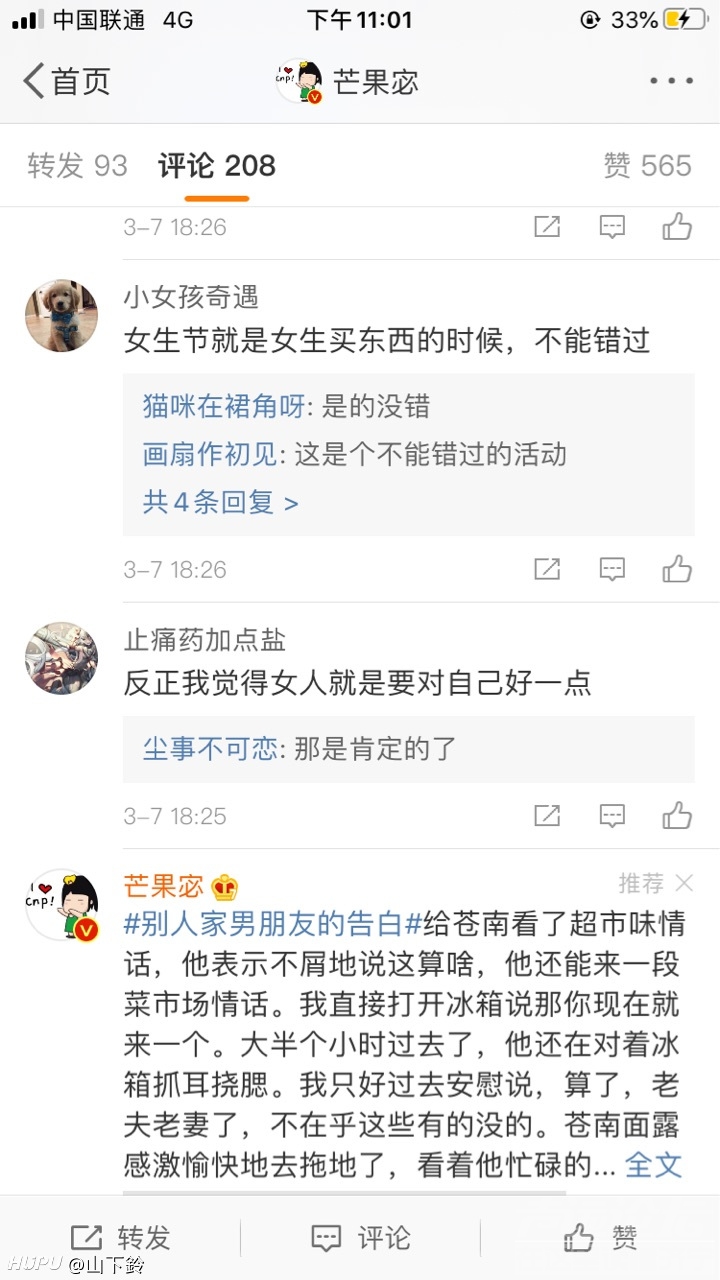Open the three-dot overflow menu
Viewport: 720px width, 1280px height.
(x=670, y=81)
